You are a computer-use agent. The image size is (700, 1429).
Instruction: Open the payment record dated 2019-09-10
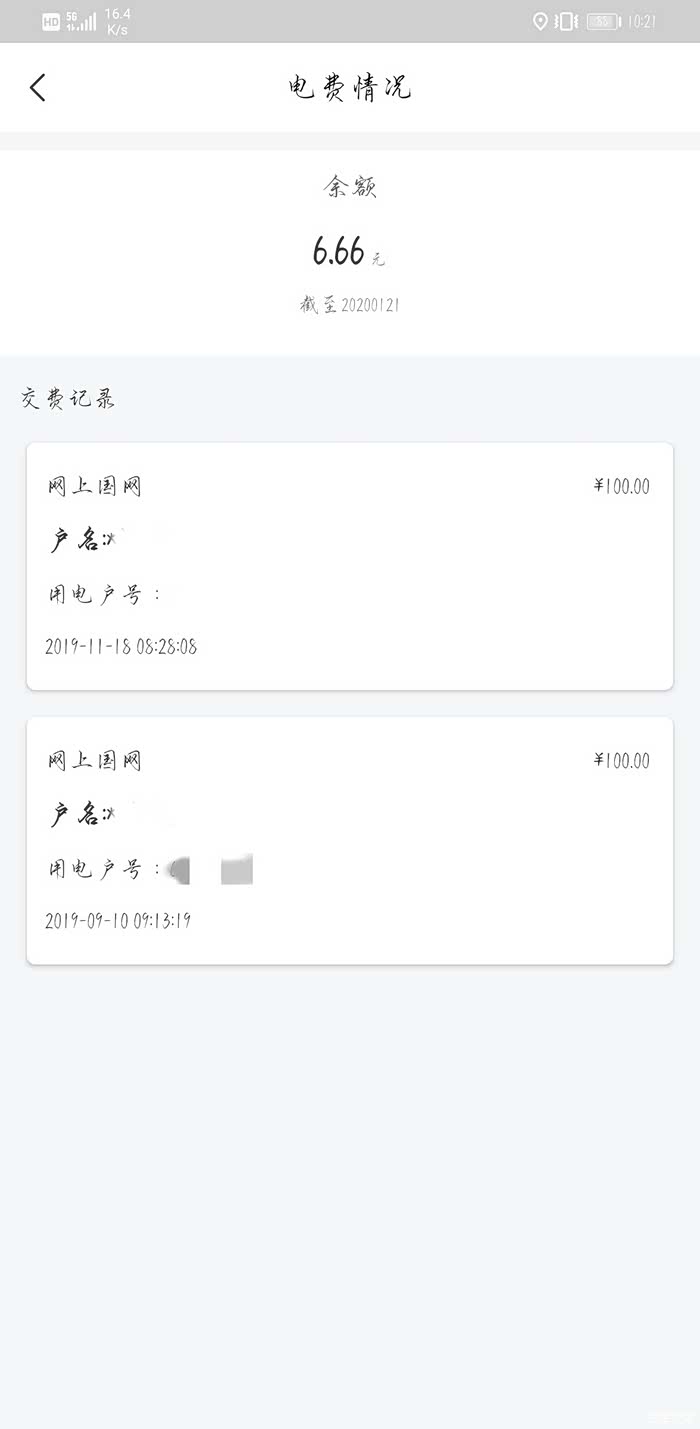click(350, 840)
